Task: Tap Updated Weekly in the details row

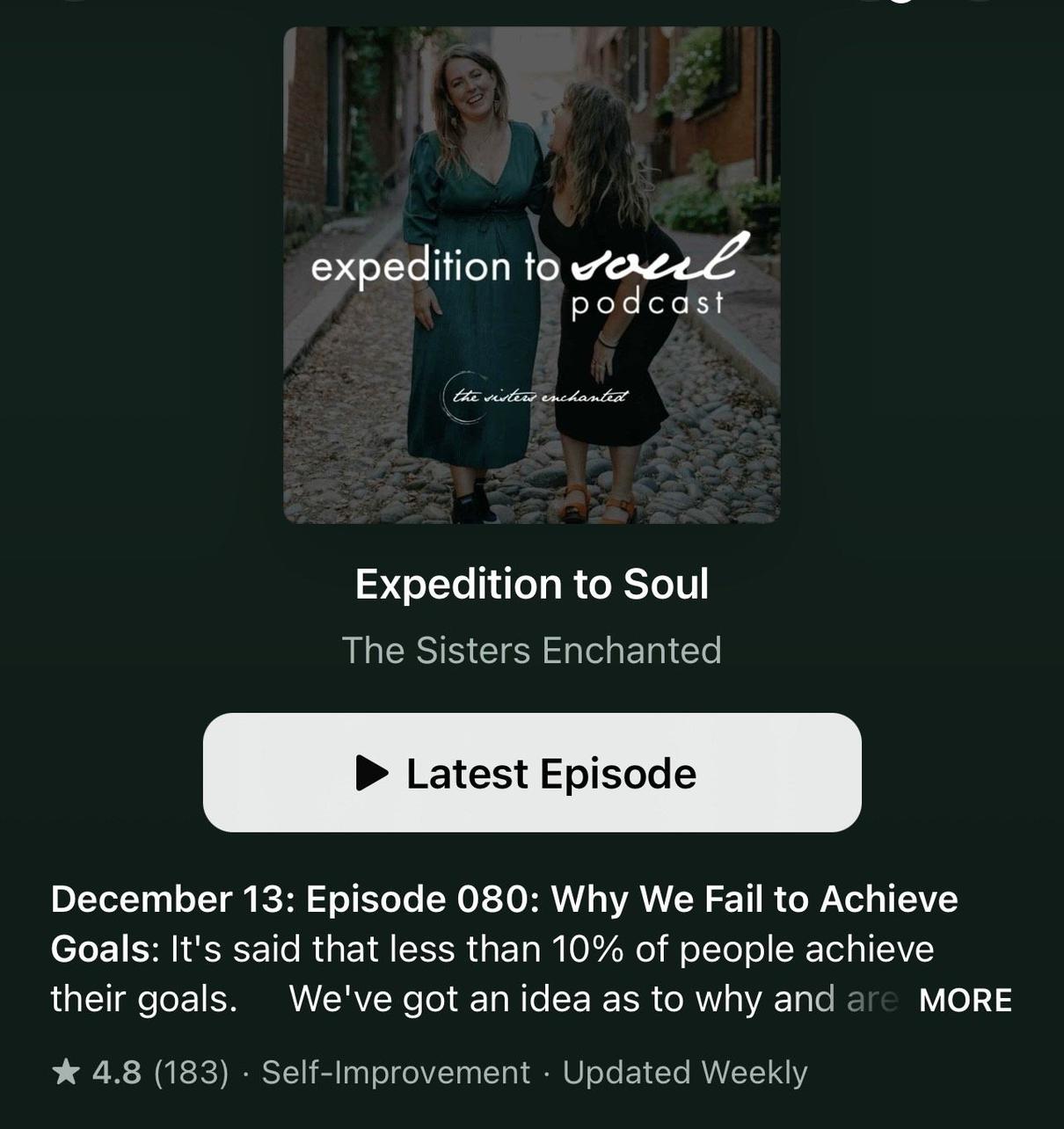Action: [x=684, y=1071]
